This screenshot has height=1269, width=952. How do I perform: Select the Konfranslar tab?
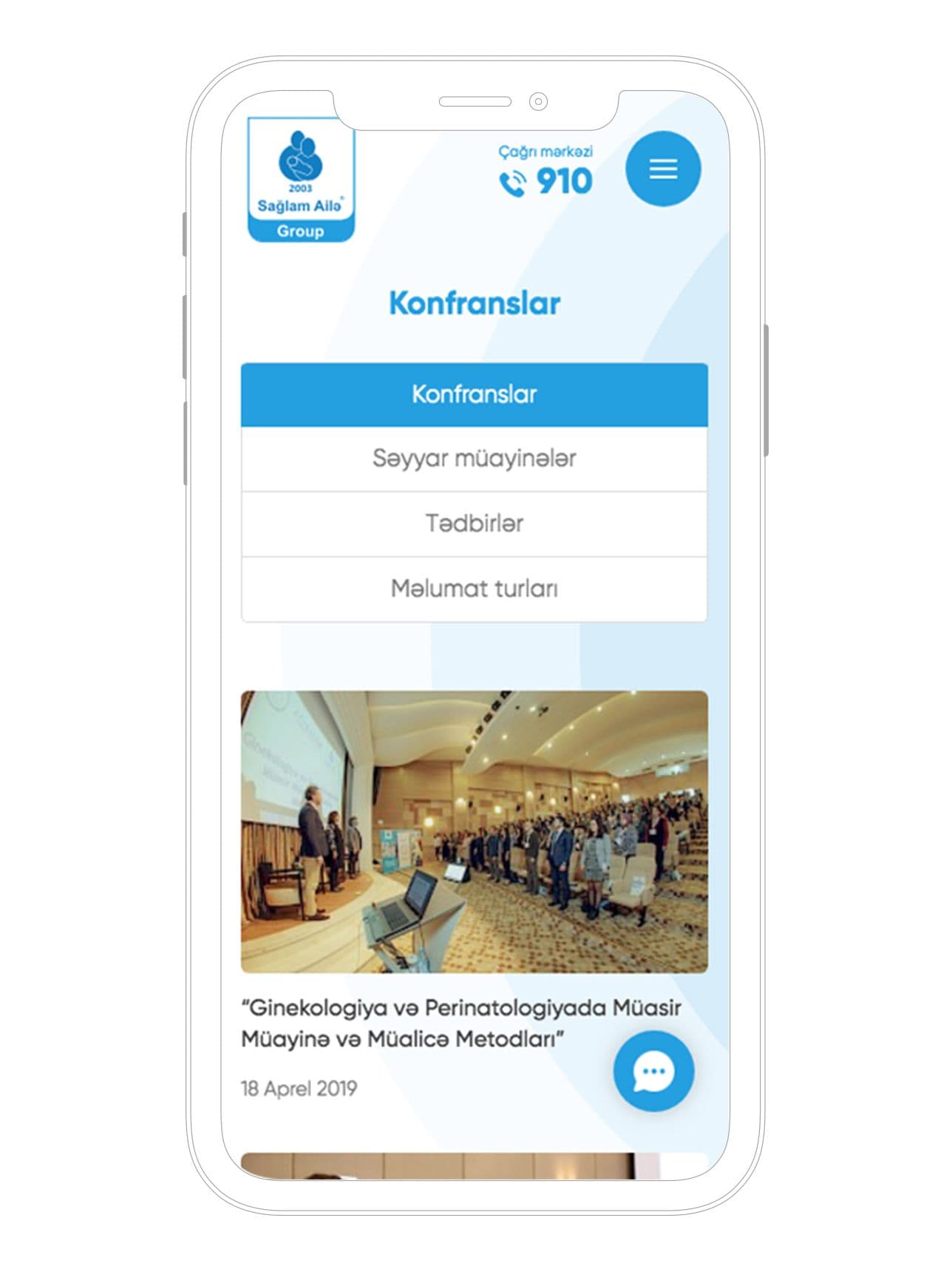(x=474, y=394)
